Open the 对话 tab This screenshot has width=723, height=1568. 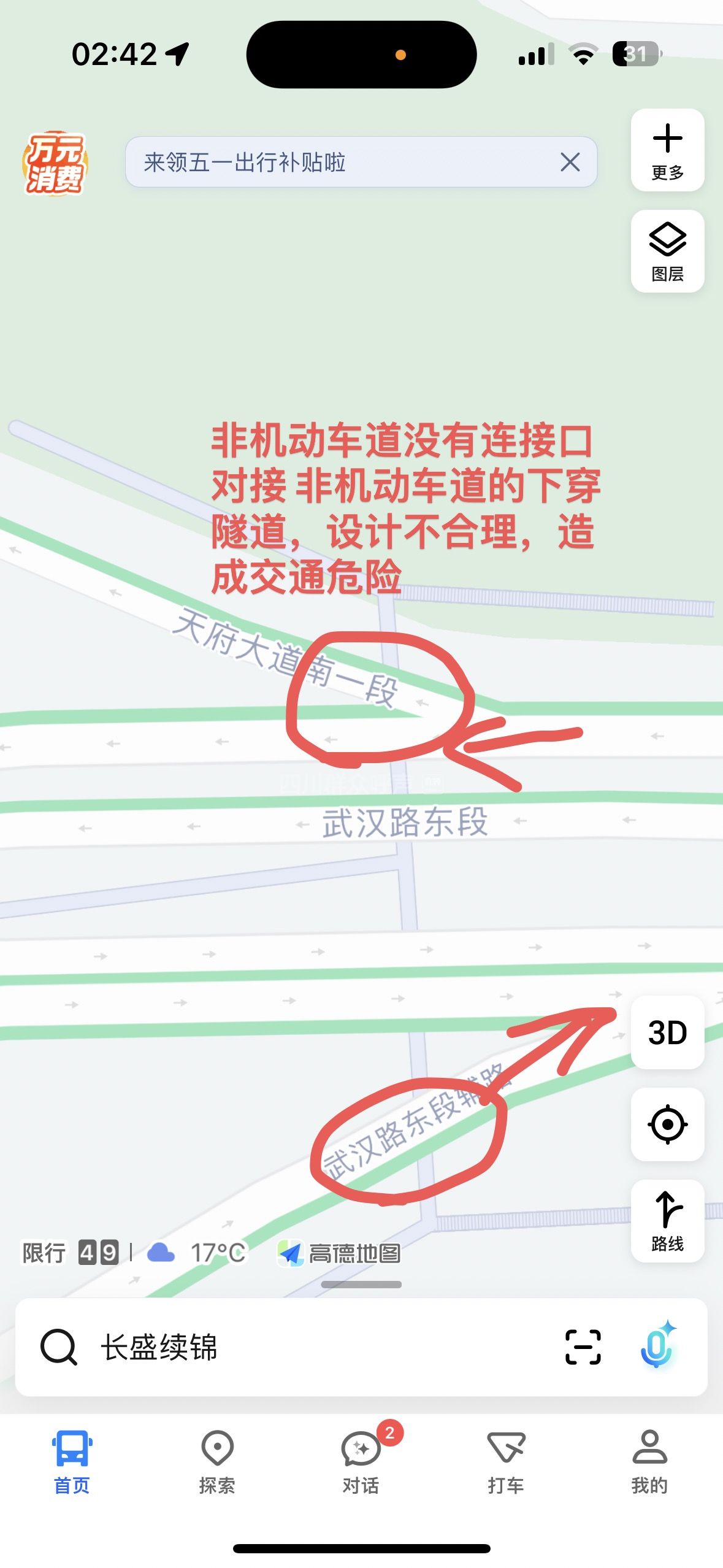361,1461
